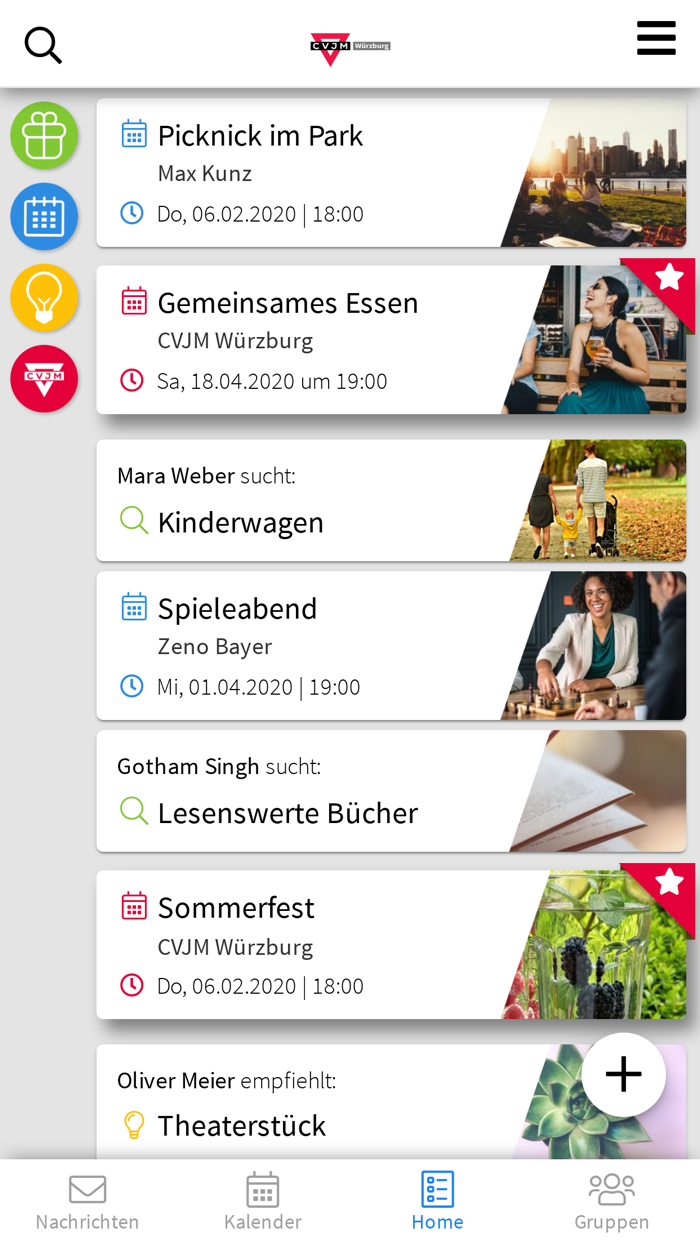Screen dimensions: 700x1244
Task: Open the hamburger menu
Action: pyautogui.click(x=656, y=39)
